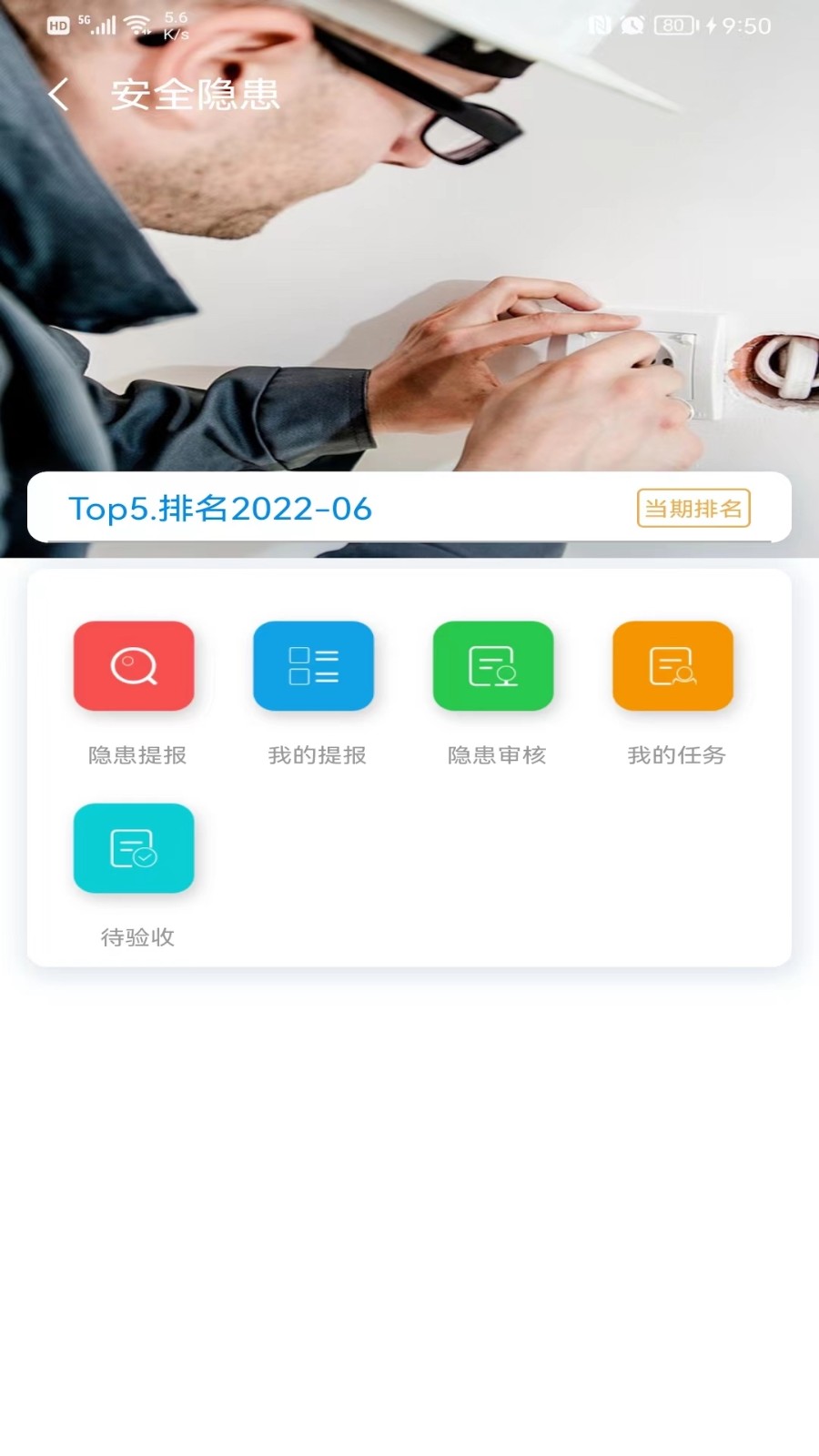Tap the header banner image
Viewport: 819px width, 1456px height.
pyautogui.click(x=409, y=273)
